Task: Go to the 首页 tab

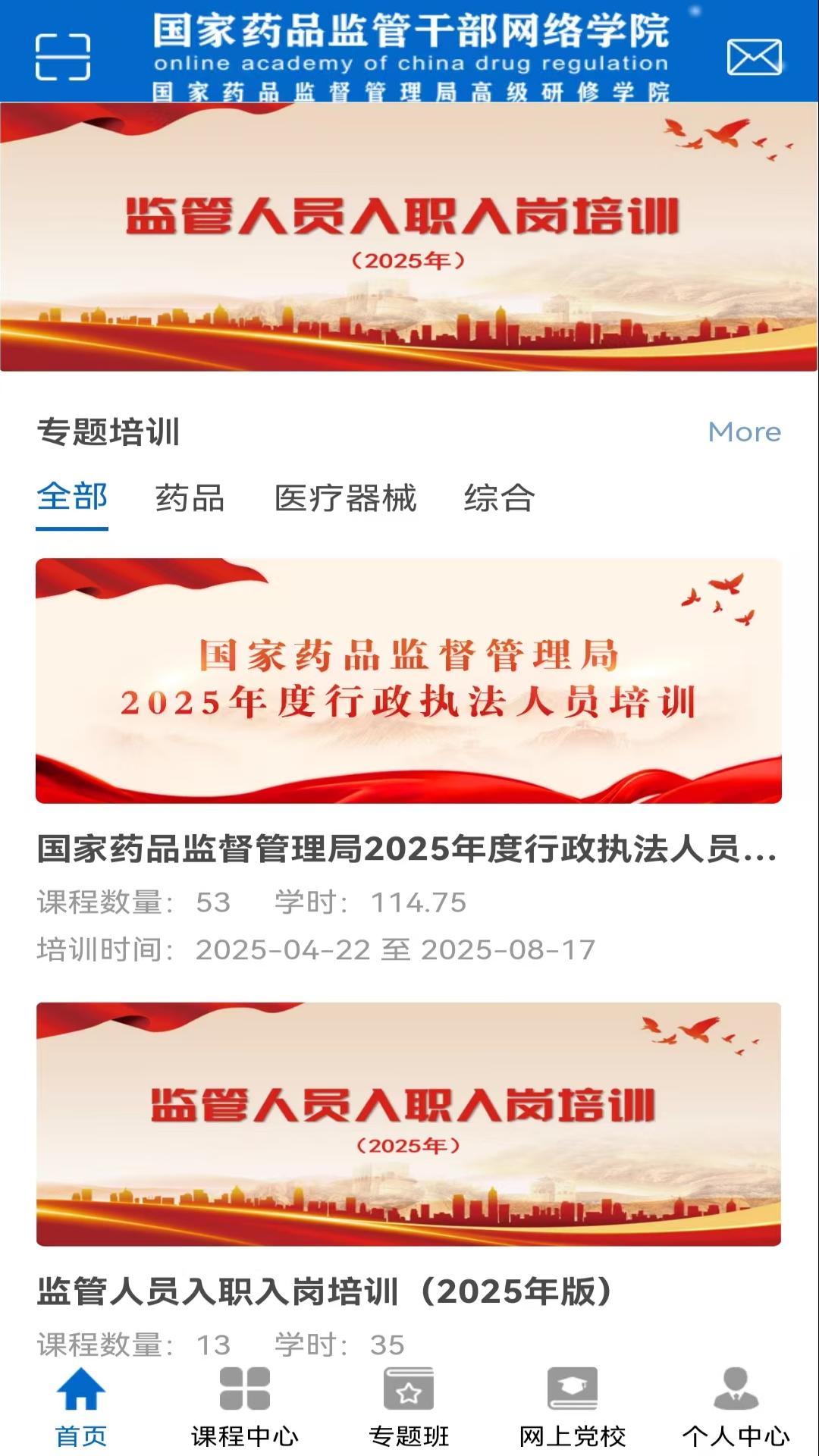Action: [81, 1407]
